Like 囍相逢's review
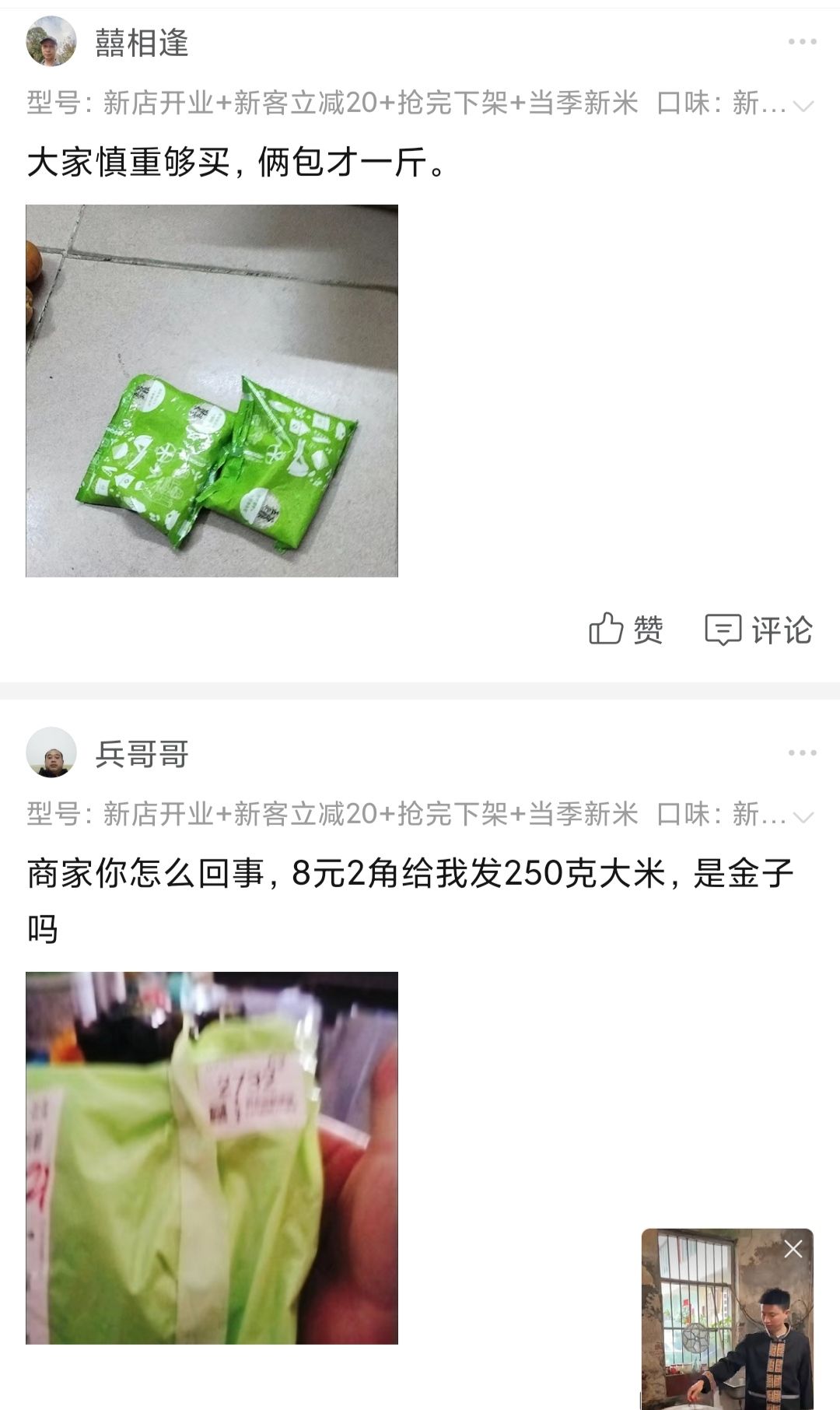Image resolution: width=840 pixels, height=1410 pixels. pyautogui.click(x=625, y=629)
